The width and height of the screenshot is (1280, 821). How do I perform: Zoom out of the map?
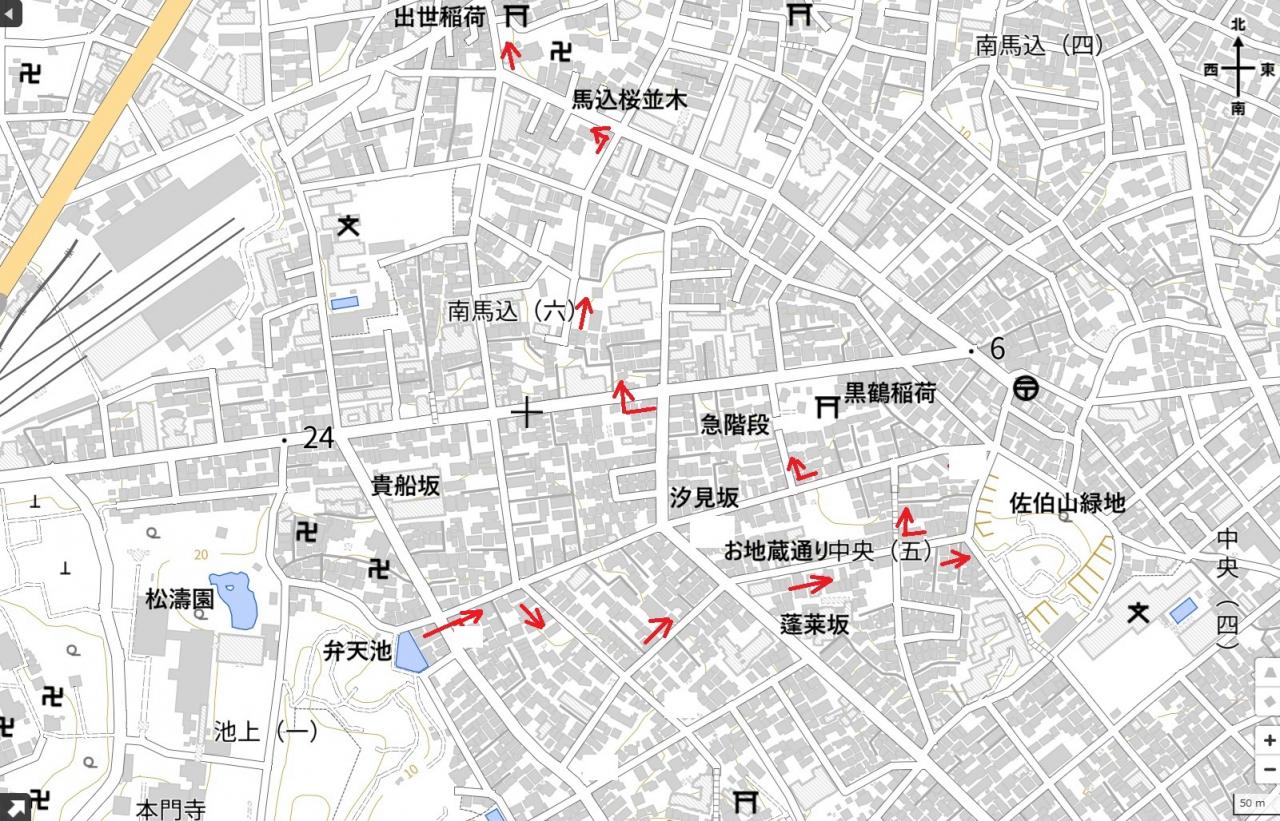1269,770
